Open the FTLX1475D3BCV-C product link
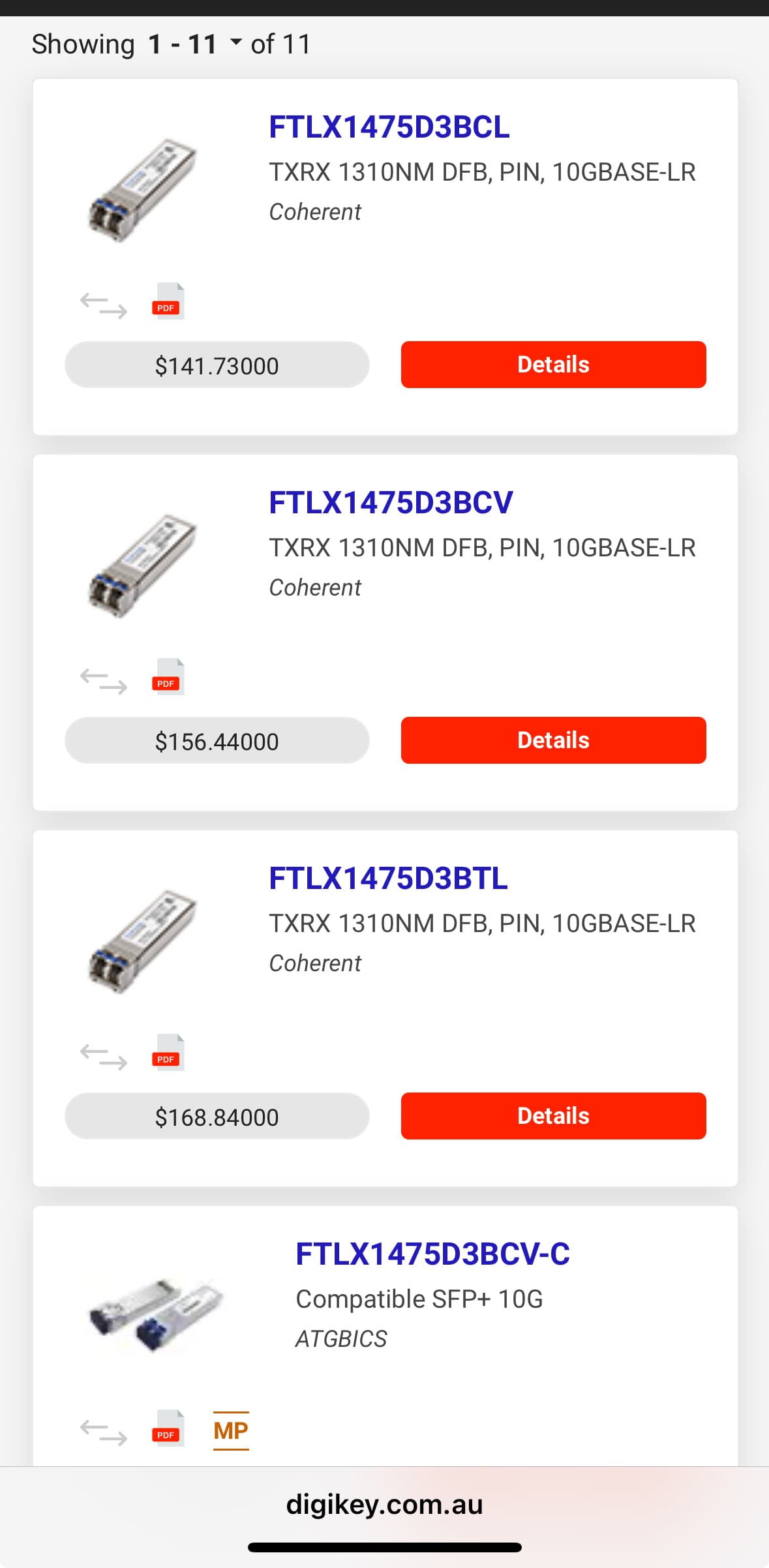 [433, 1254]
